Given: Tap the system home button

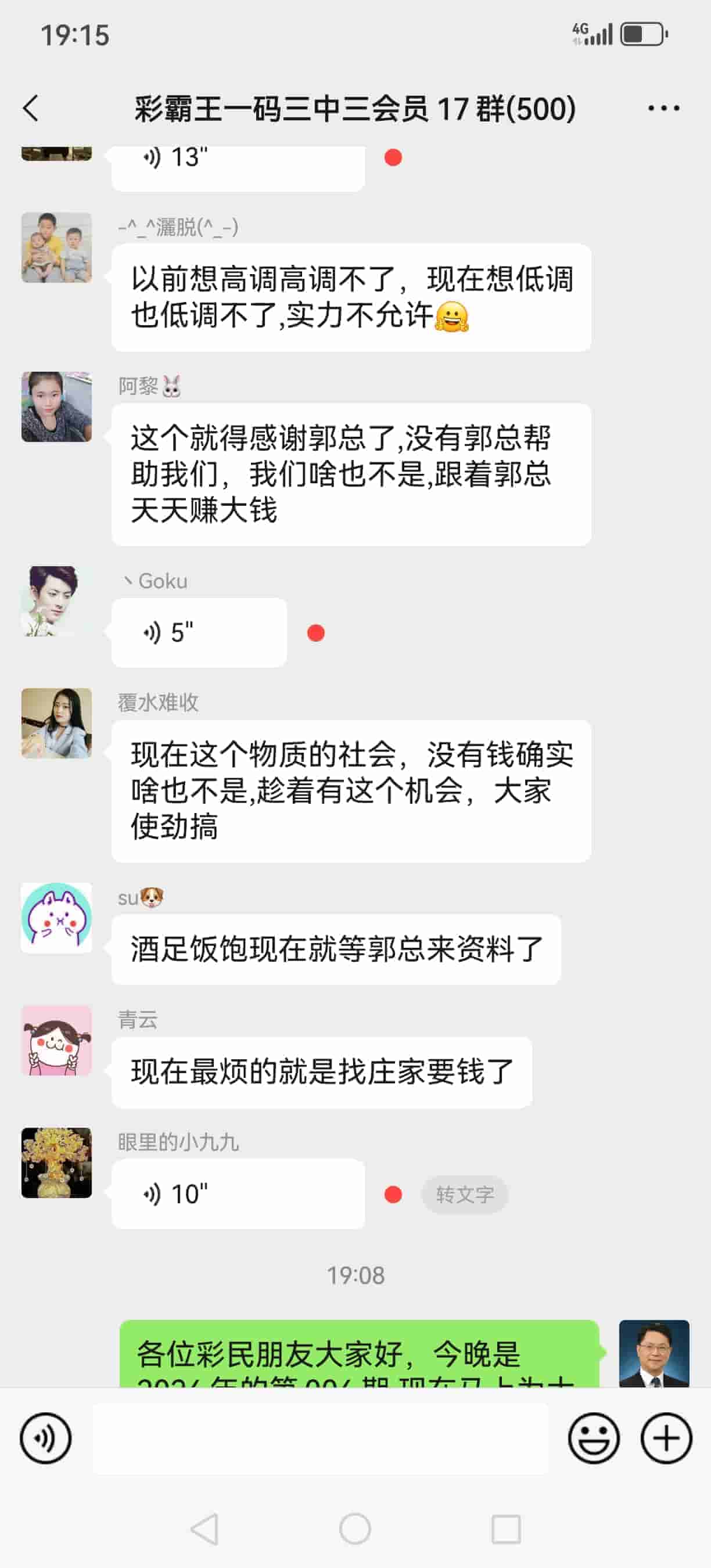Looking at the screenshot, I should [355, 1529].
